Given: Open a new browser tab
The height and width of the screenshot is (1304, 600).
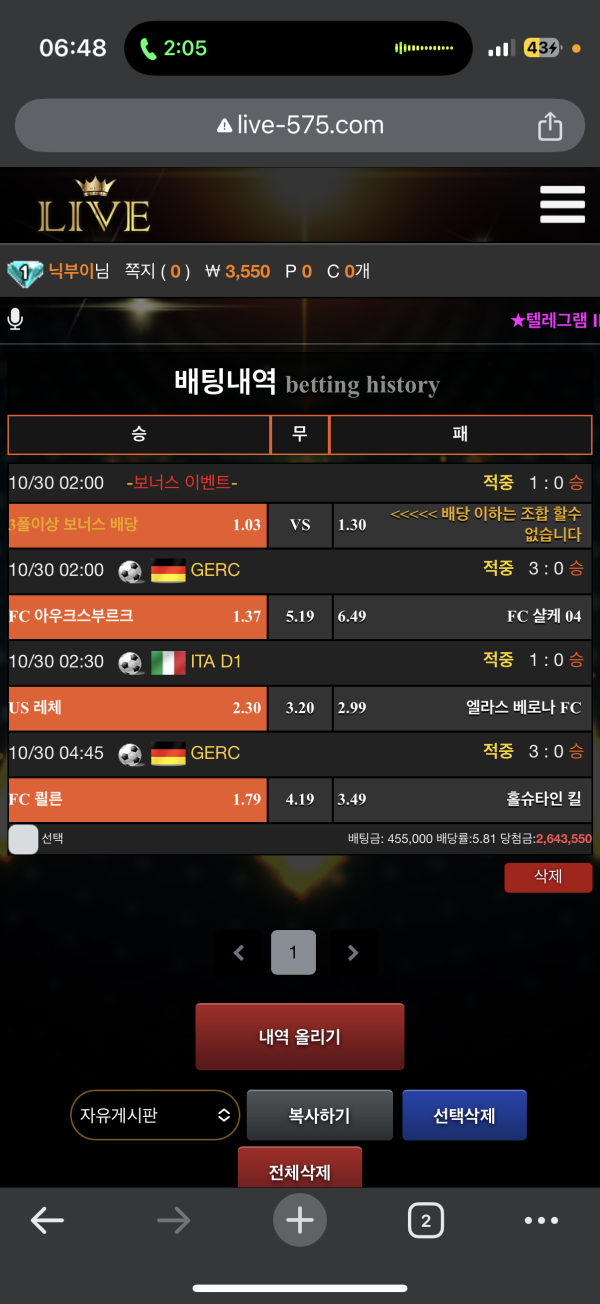Looking at the screenshot, I should pos(300,1220).
